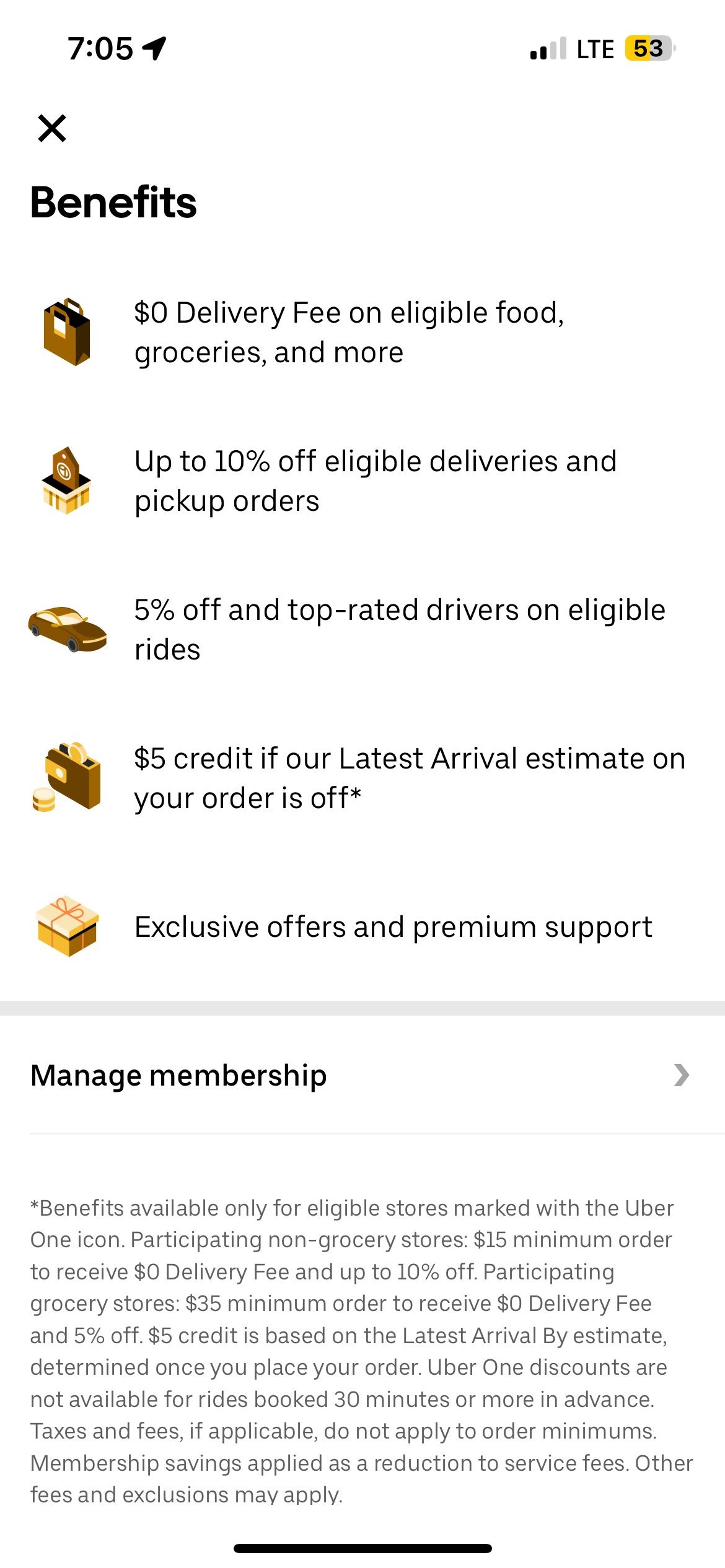725x1568 pixels.
Task: Tap the 5% off rides benefit text
Action: [x=400, y=629]
